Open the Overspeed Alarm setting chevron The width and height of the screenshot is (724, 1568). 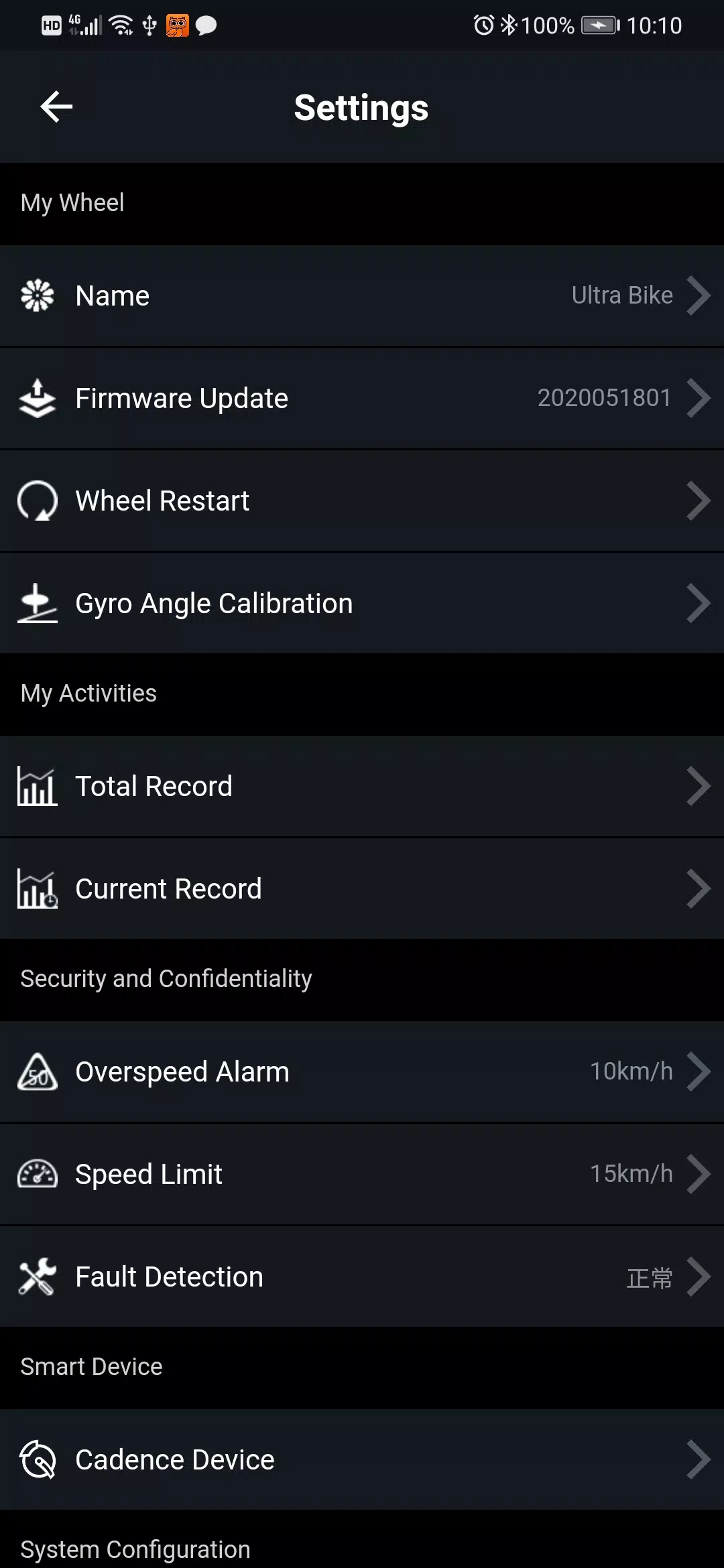pos(699,1071)
